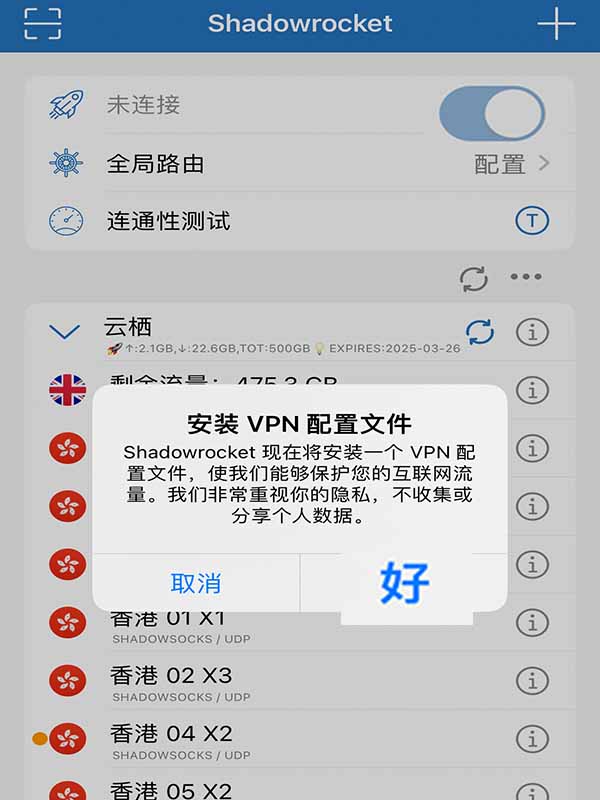Toggle the 未连接 connection switch
Viewport: 600px width, 800px height.
pos(491,112)
